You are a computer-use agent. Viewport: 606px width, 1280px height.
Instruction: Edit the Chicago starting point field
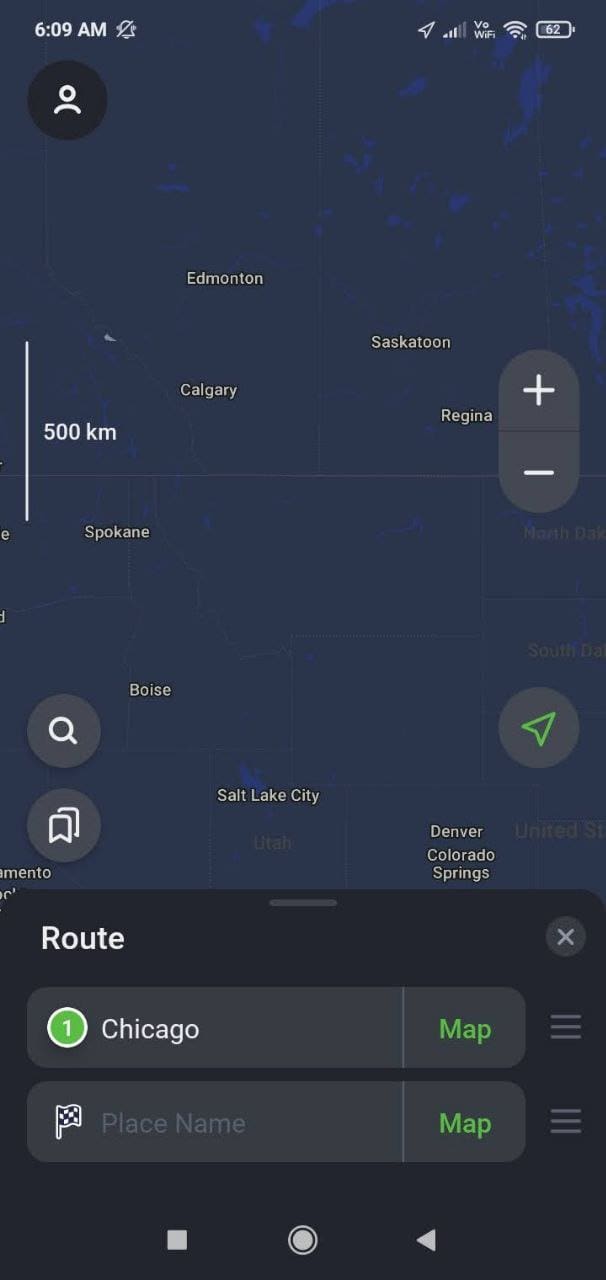tap(215, 1028)
